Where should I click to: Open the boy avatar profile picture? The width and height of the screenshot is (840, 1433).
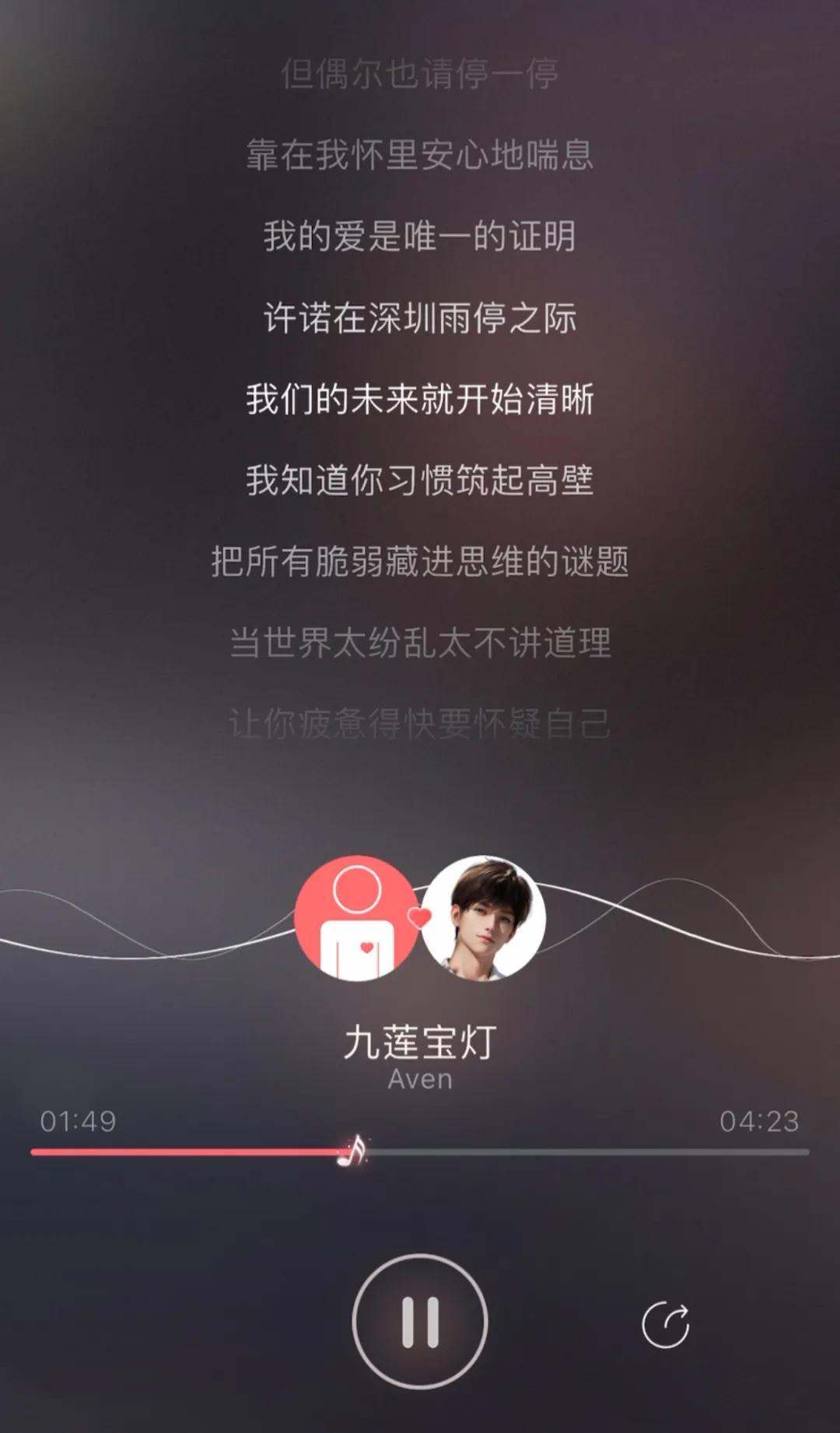(484, 918)
